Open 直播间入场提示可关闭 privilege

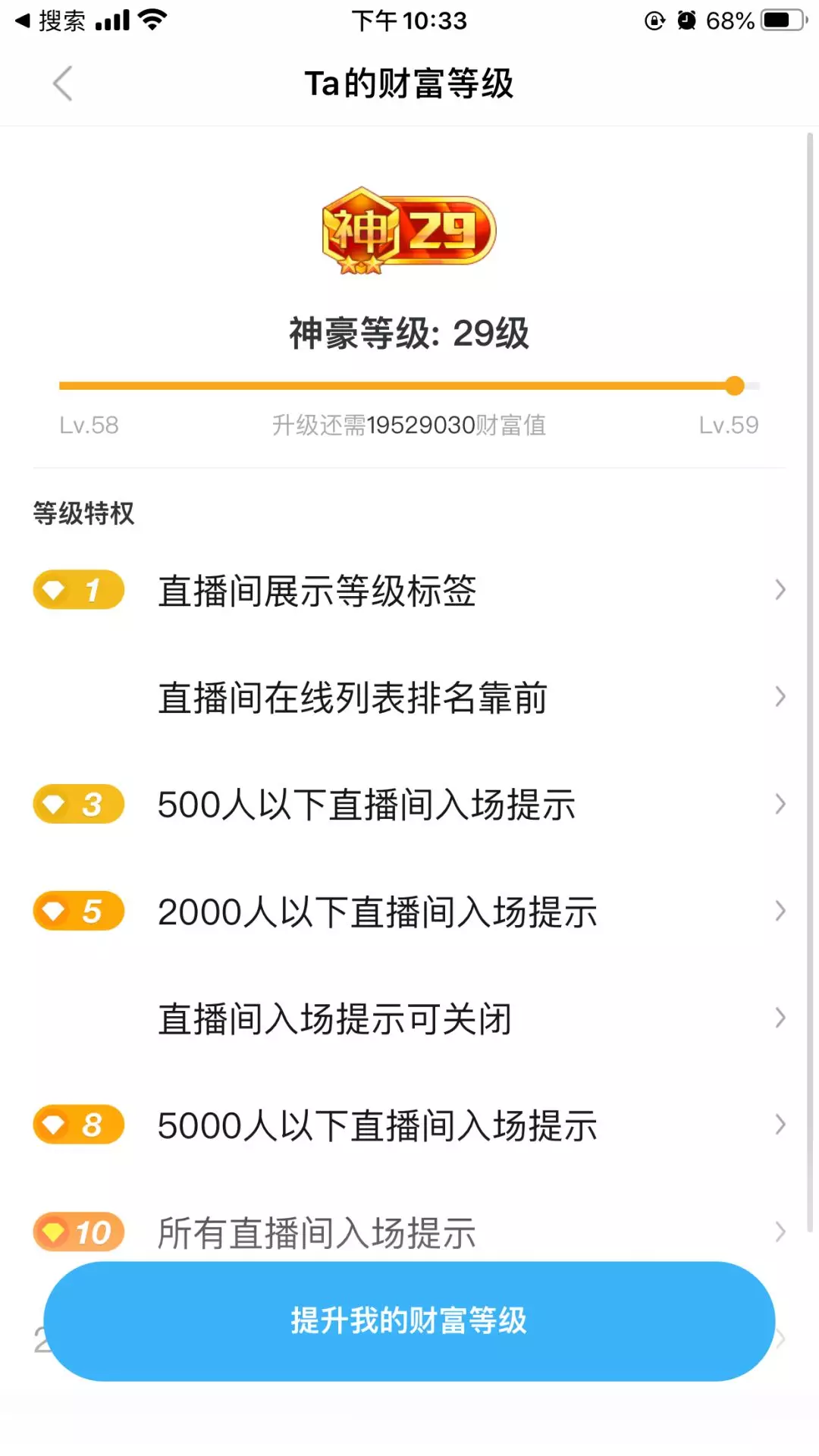pyautogui.click(x=409, y=1018)
